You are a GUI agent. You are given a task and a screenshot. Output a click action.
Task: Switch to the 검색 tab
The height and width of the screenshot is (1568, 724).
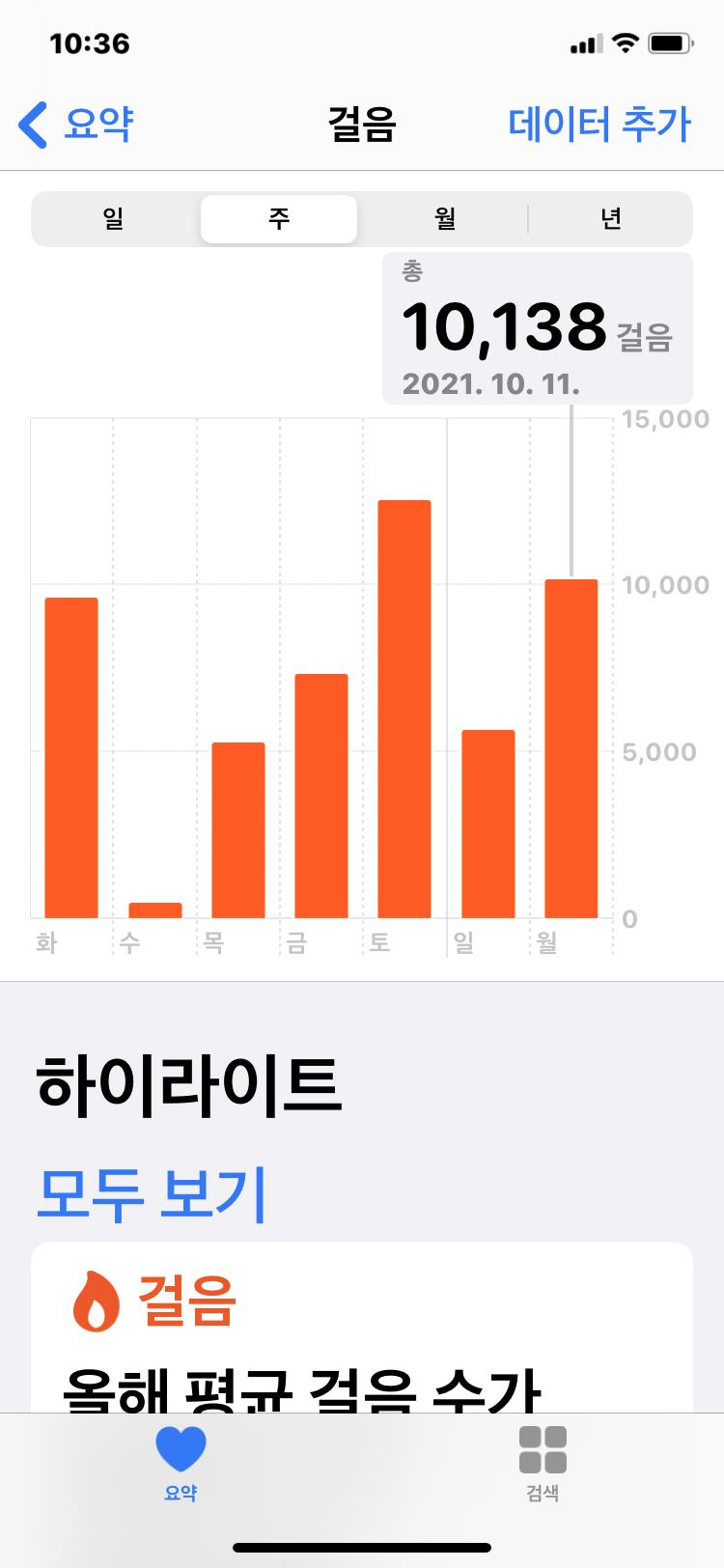tap(543, 1463)
